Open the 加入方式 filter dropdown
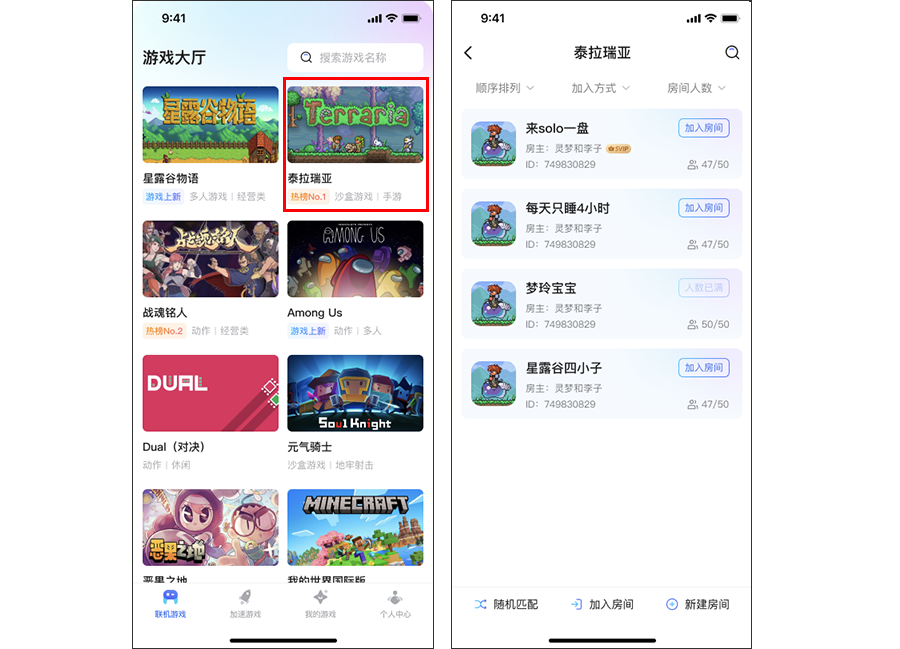Image resolution: width=900 pixels, height=649 pixels. pyautogui.click(x=600, y=88)
